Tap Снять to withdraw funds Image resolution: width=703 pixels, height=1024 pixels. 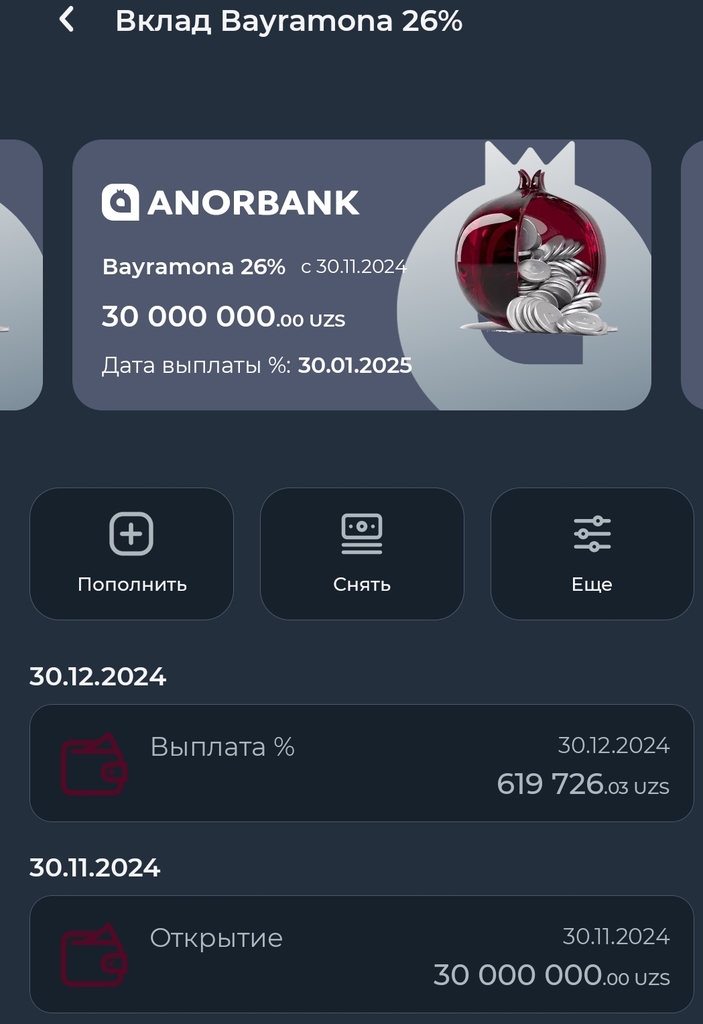[362, 554]
